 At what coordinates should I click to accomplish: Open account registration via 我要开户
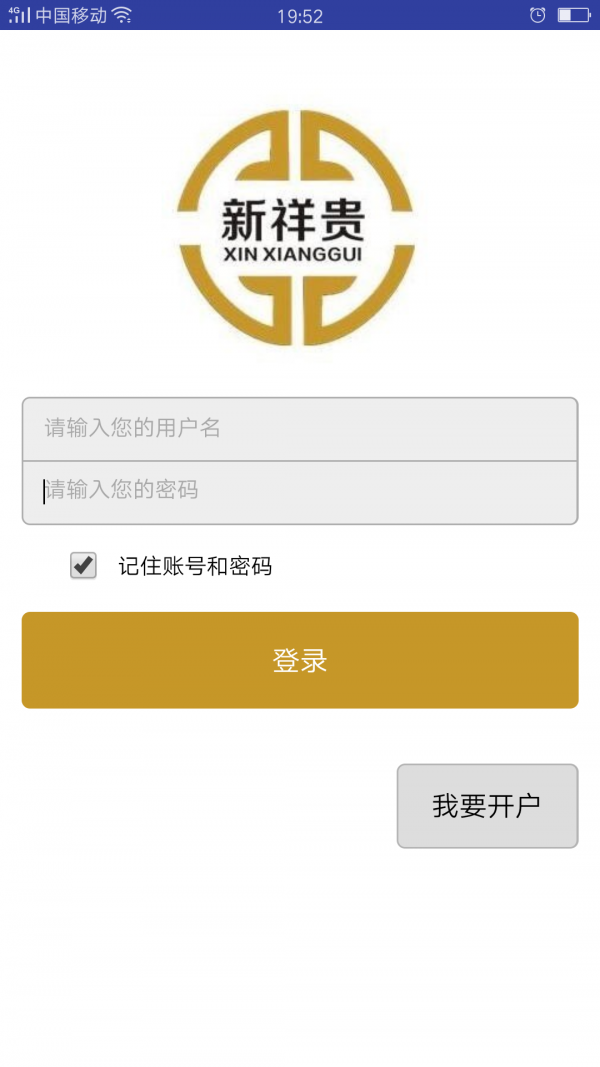click(x=487, y=806)
